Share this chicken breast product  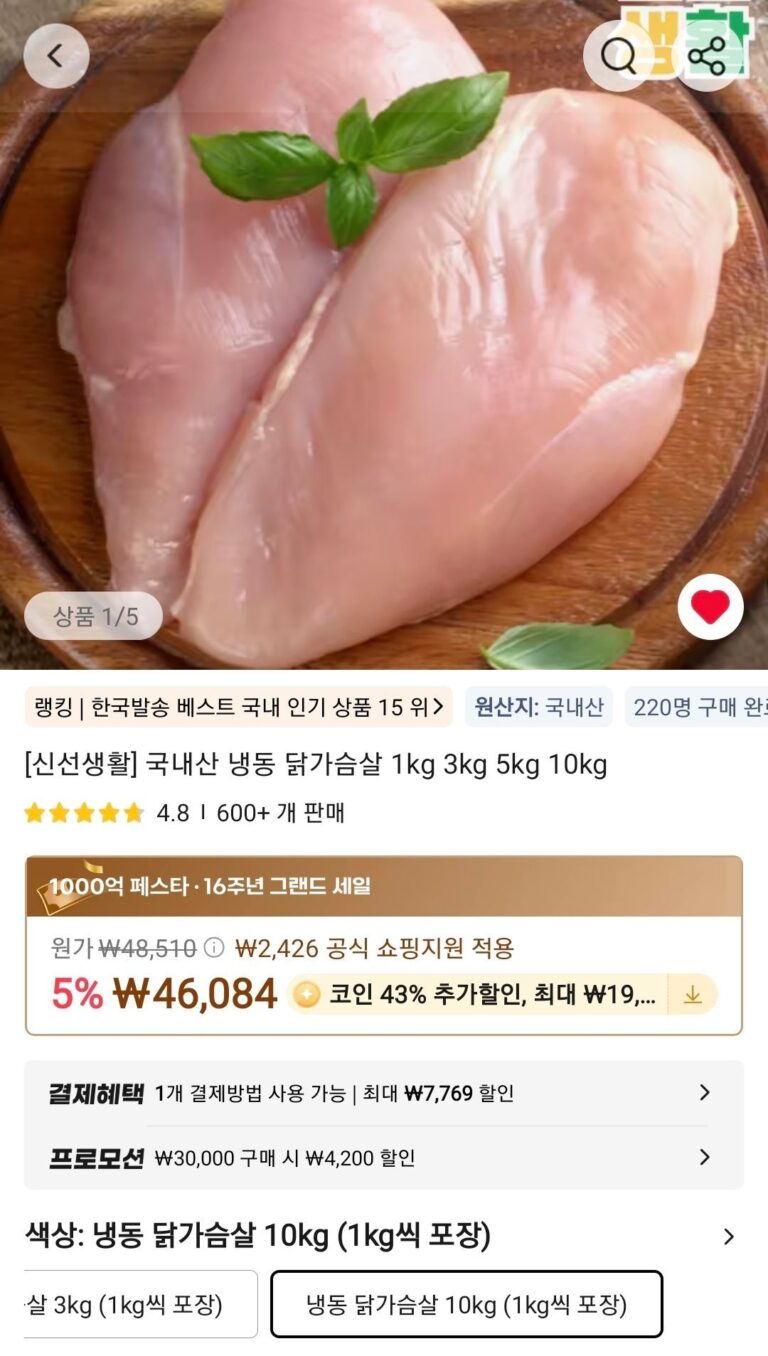point(707,57)
